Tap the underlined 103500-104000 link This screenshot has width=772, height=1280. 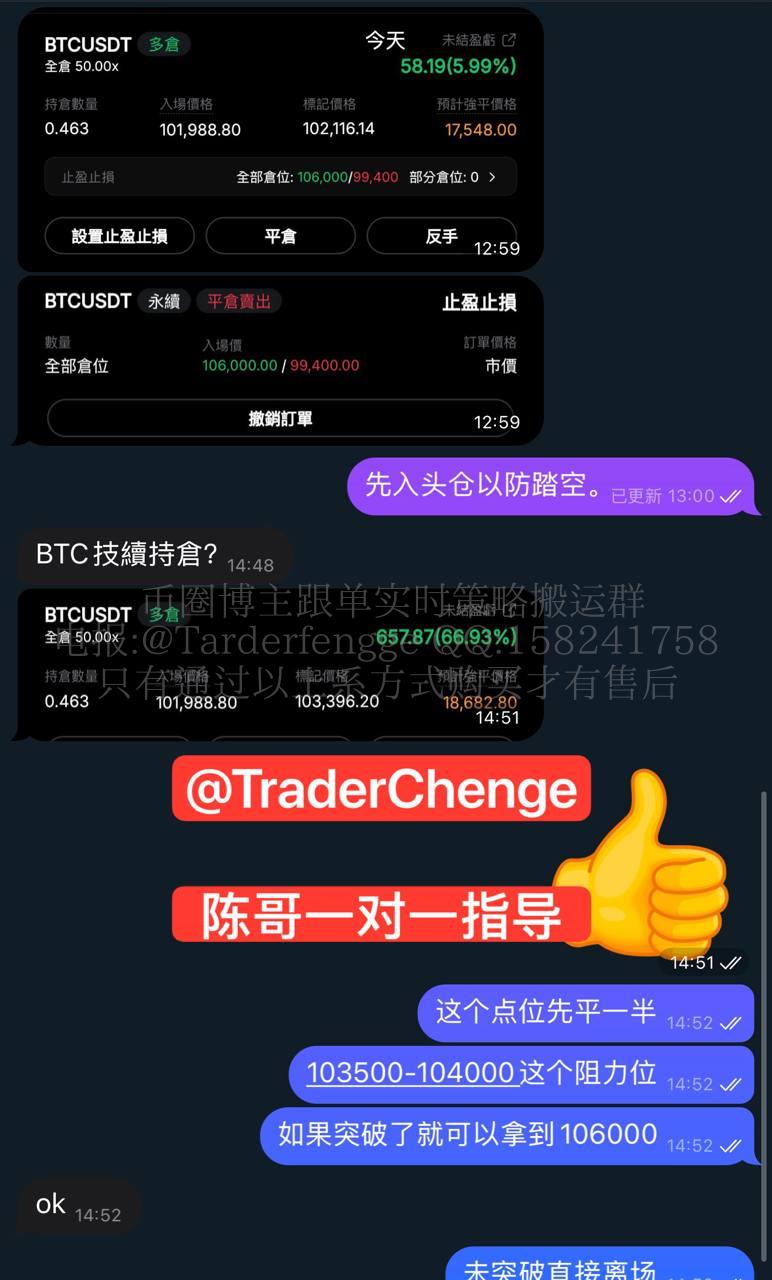(410, 1073)
